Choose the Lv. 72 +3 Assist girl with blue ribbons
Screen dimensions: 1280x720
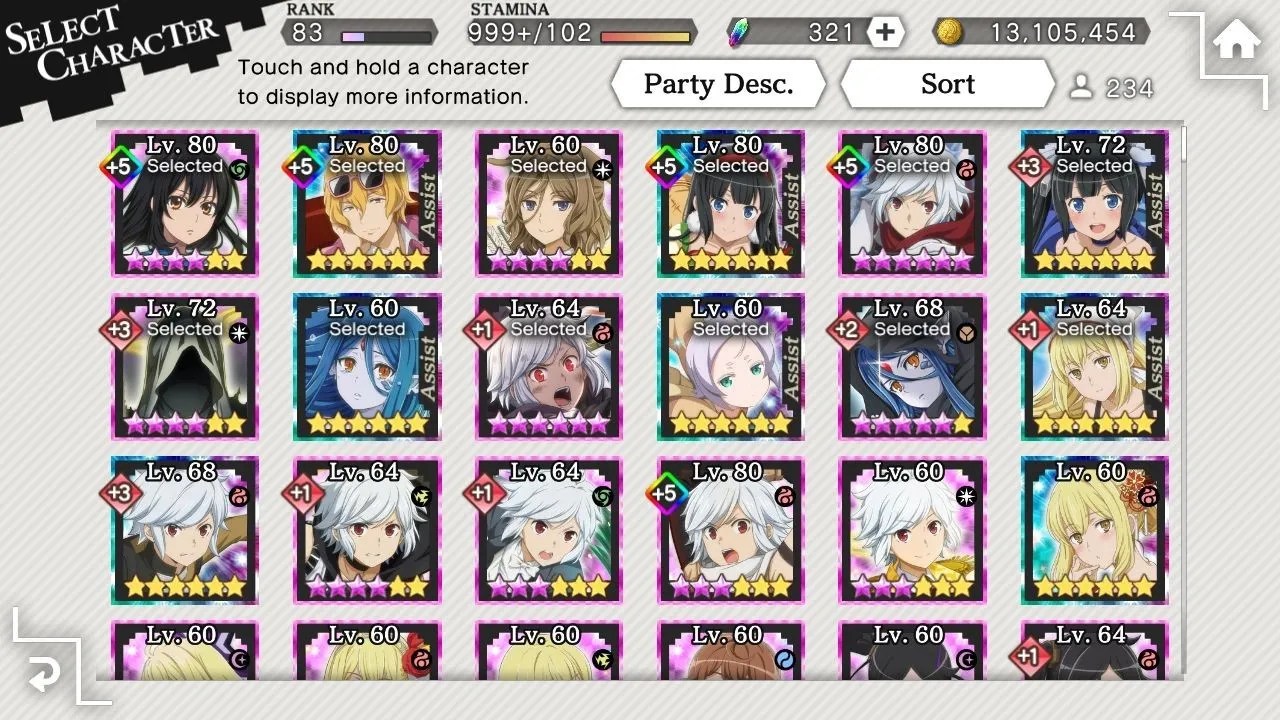[1094, 205]
